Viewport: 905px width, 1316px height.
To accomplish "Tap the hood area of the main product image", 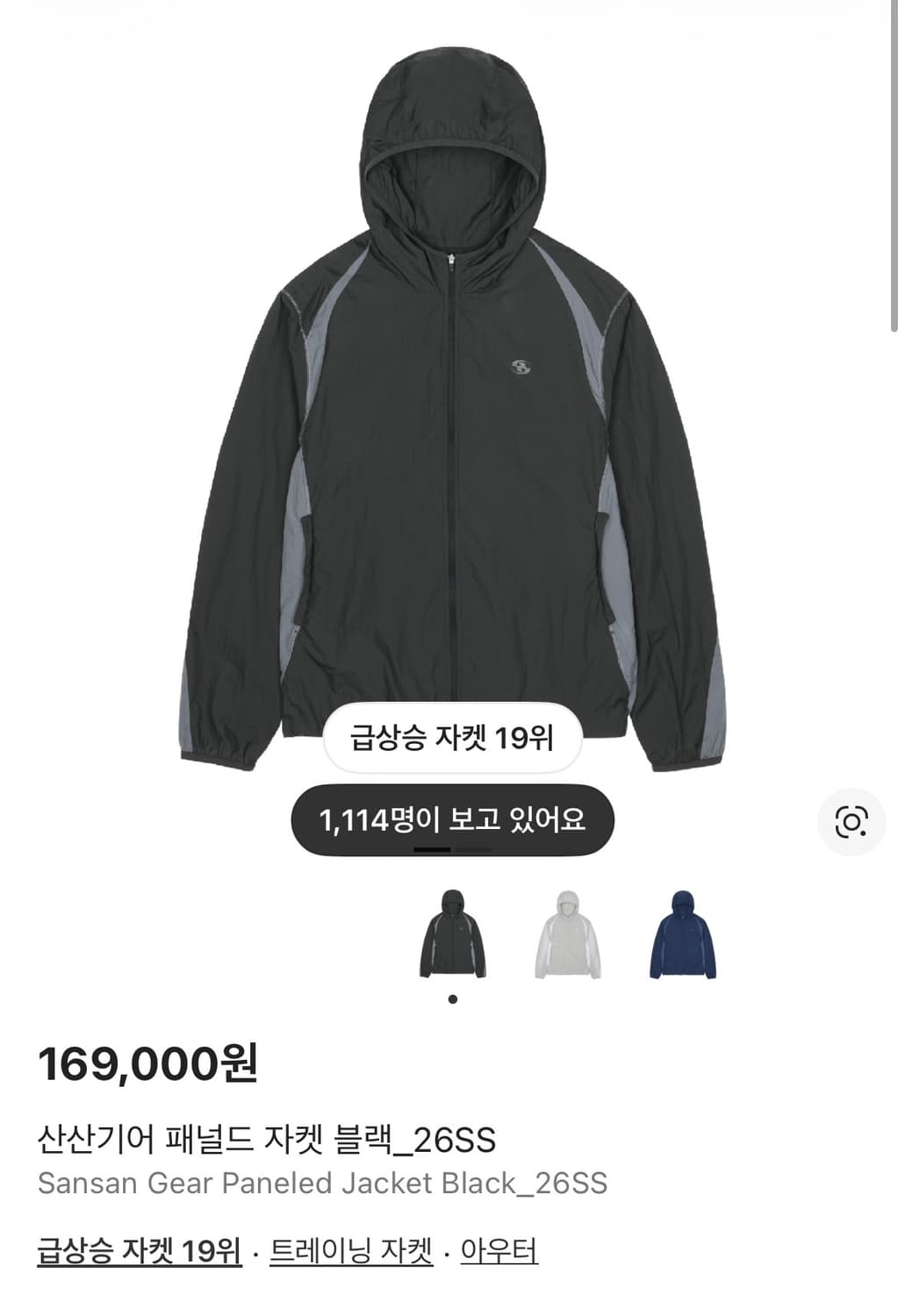I will point(450,140).
